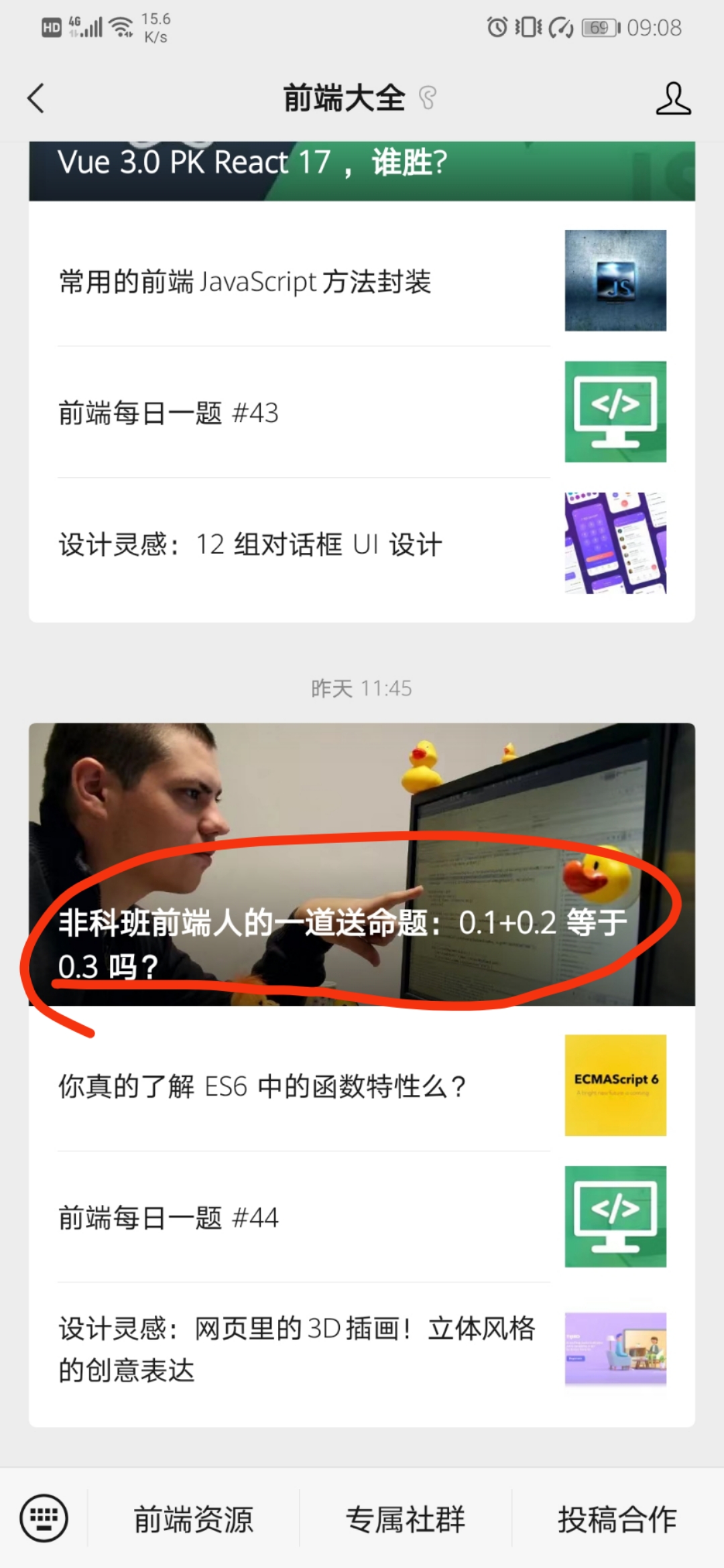
Task: Open 你真的了解 ES6 中的函数特性么
Action: (x=362, y=1086)
